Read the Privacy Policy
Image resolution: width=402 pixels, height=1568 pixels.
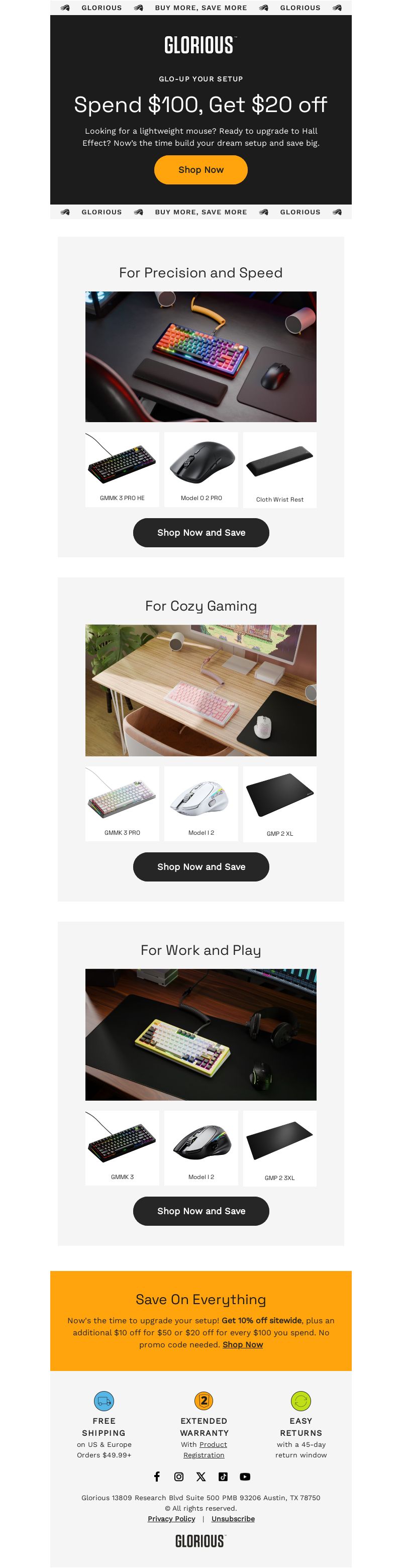tap(171, 1519)
